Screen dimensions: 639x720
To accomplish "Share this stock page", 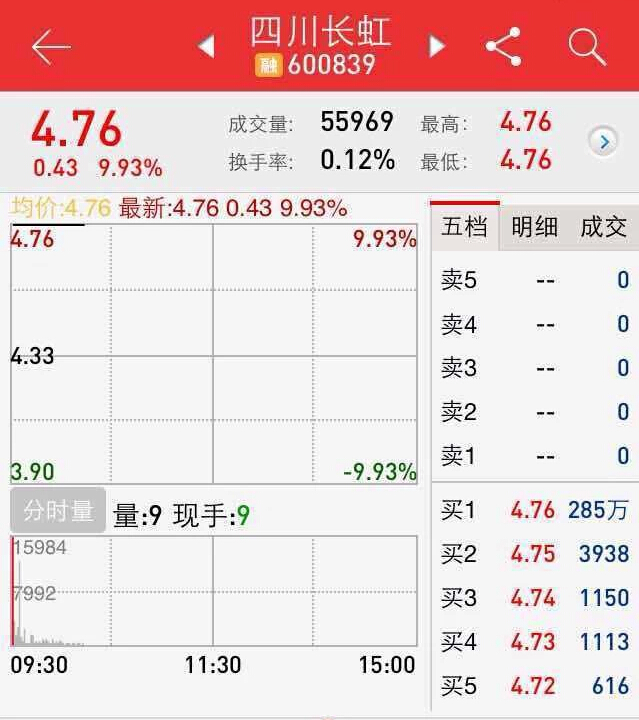I will click(503, 46).
